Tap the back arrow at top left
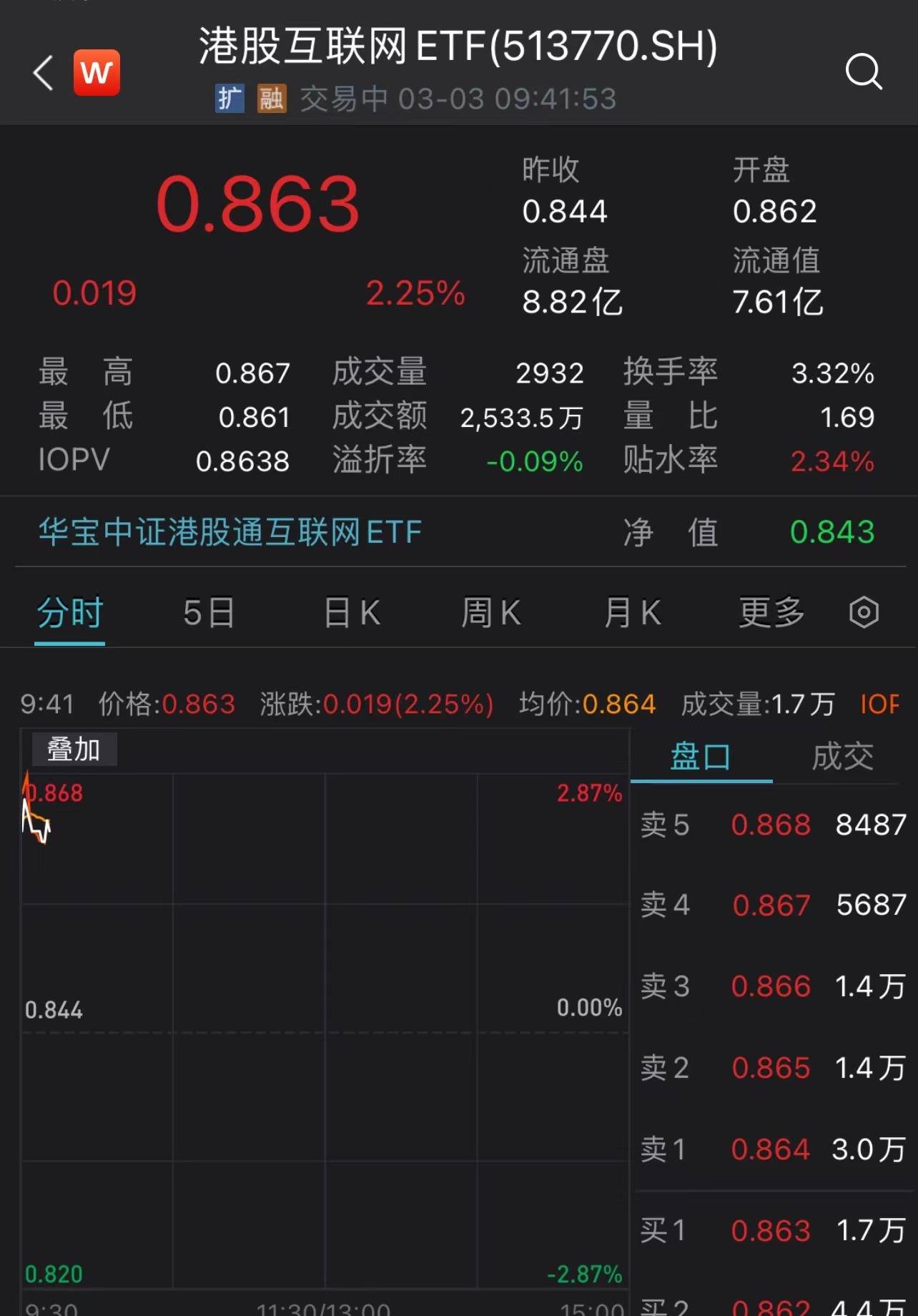The image size is (918, 1316). [x=42, y=74]
